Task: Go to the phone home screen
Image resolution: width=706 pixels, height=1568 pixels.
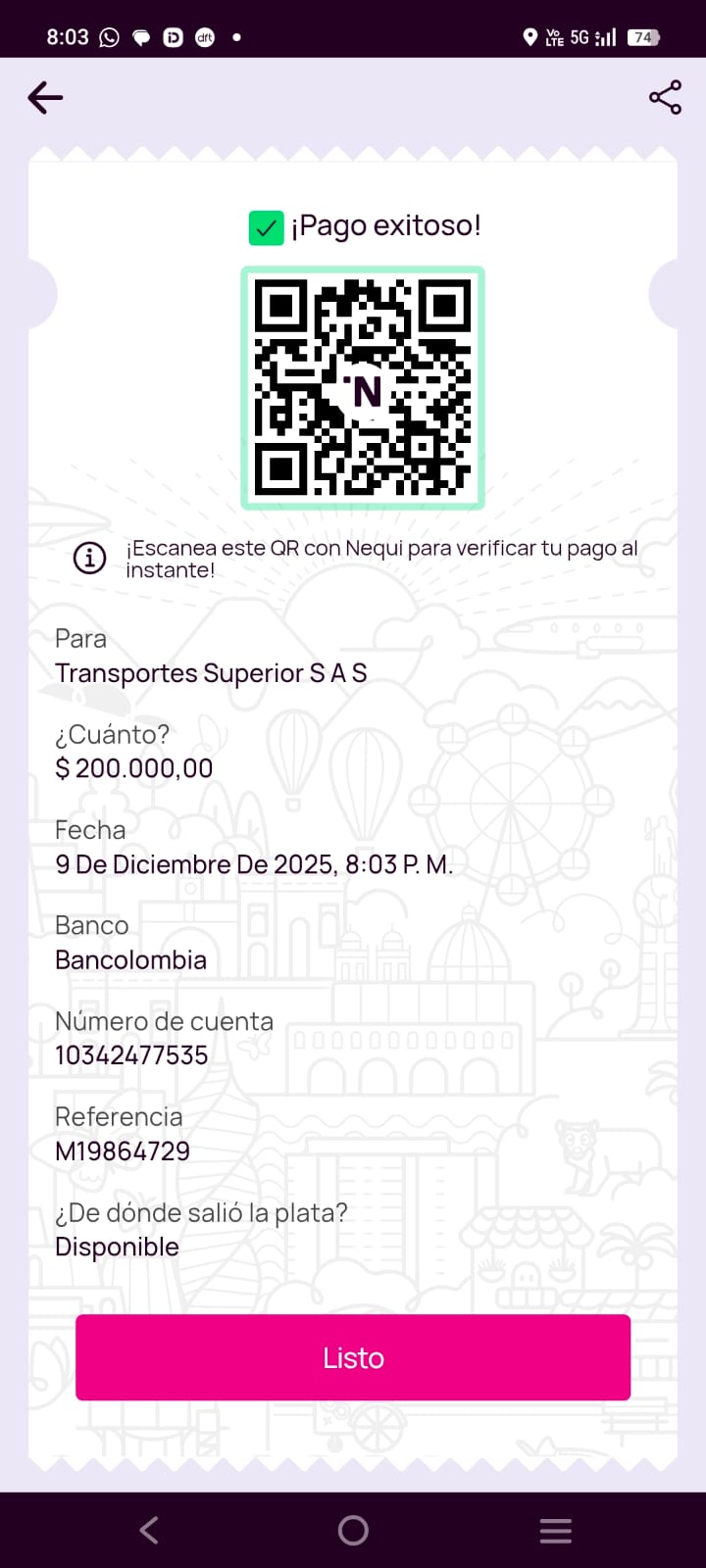Action: point(353,1531)
